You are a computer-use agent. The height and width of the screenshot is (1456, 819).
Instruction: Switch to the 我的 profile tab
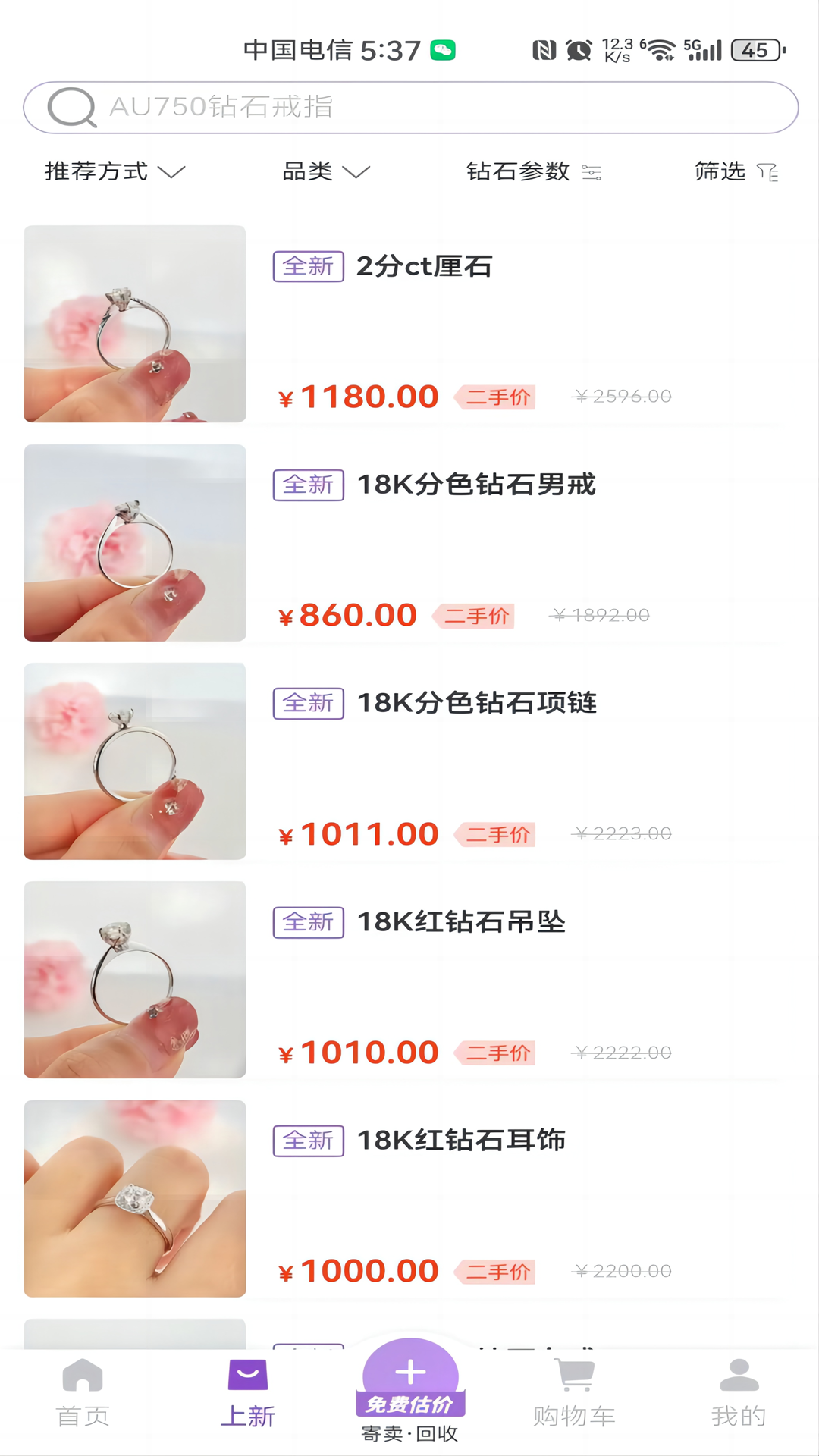pyautogui.click(x=738, y=1392)
